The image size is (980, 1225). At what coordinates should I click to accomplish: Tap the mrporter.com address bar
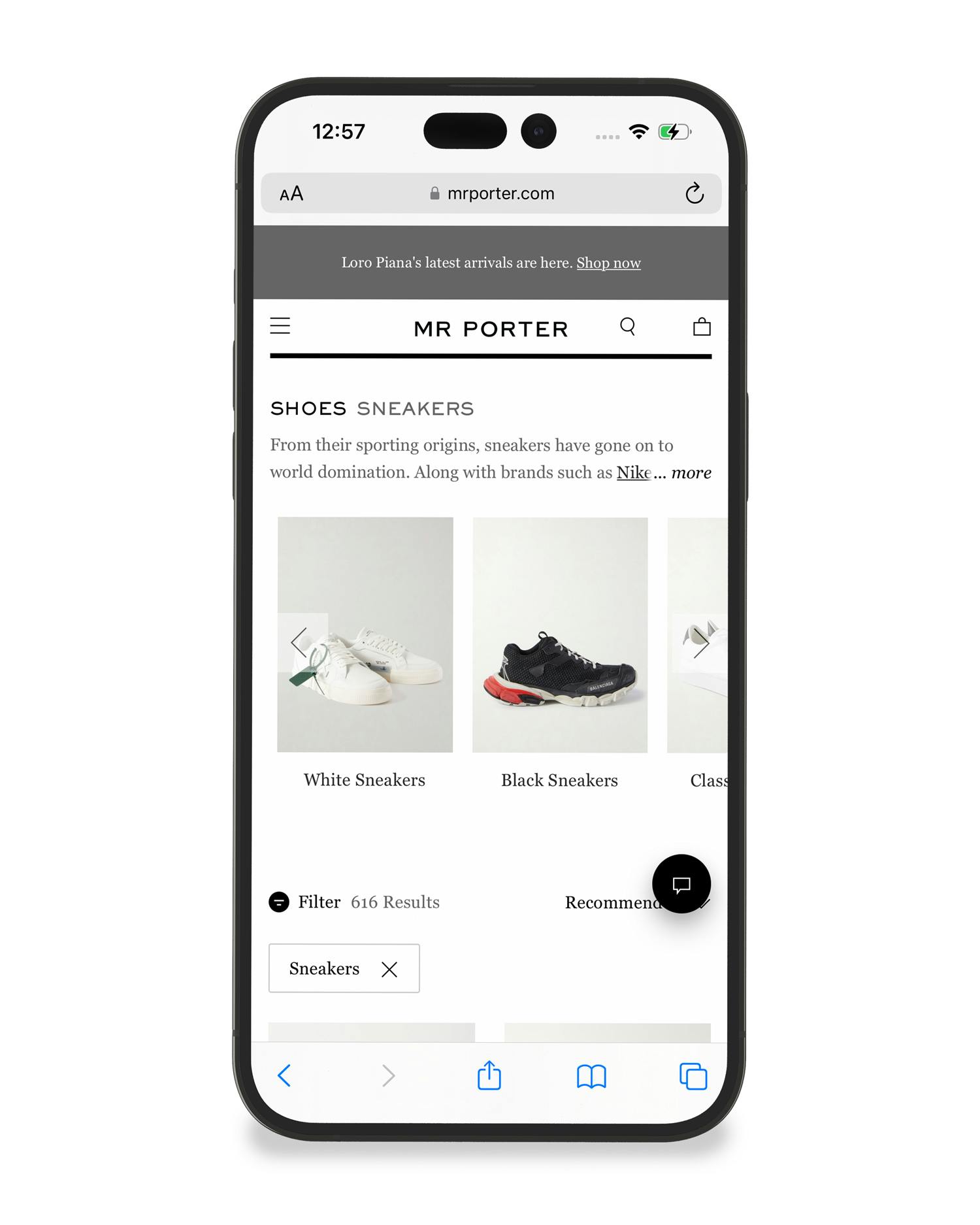tap(491, 193)
